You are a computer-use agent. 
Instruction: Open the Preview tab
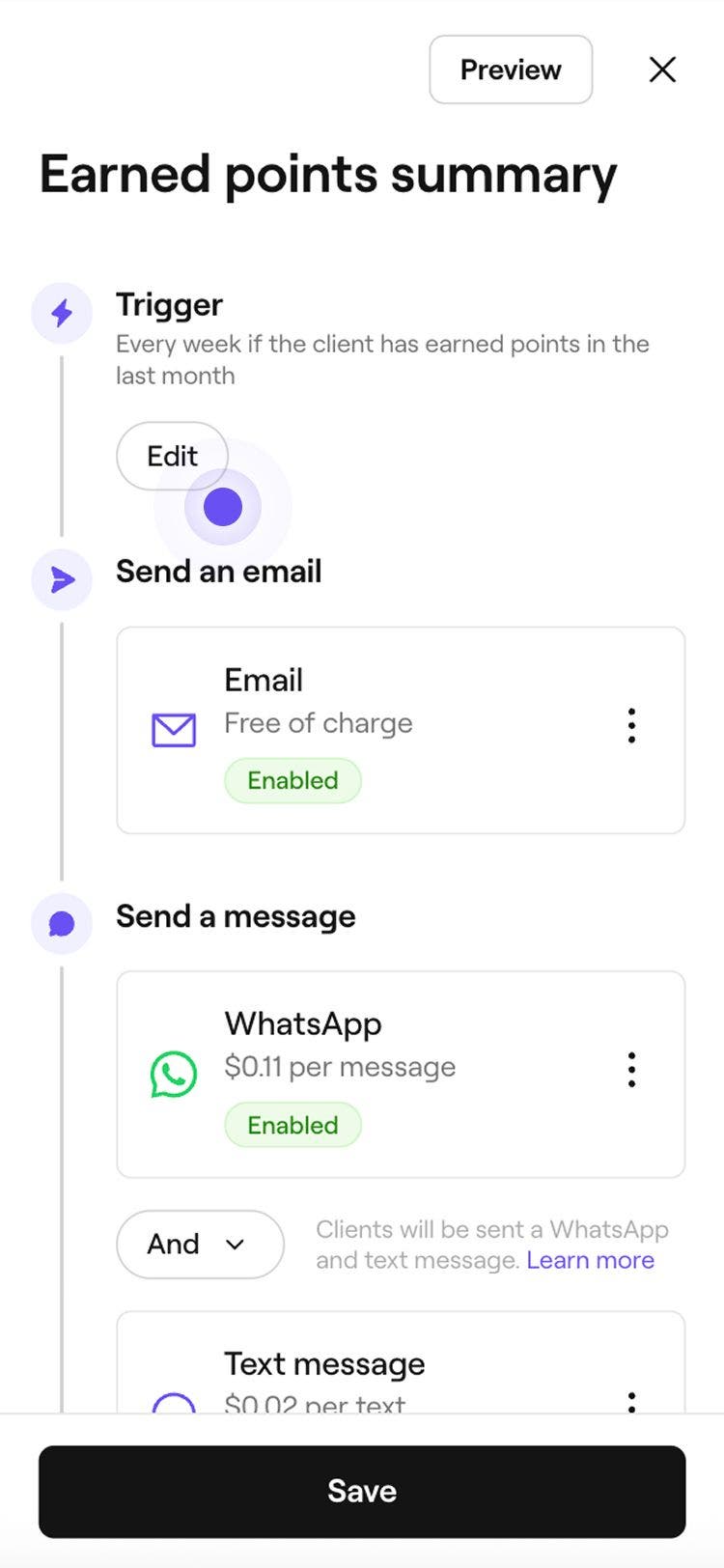point(510,69)
